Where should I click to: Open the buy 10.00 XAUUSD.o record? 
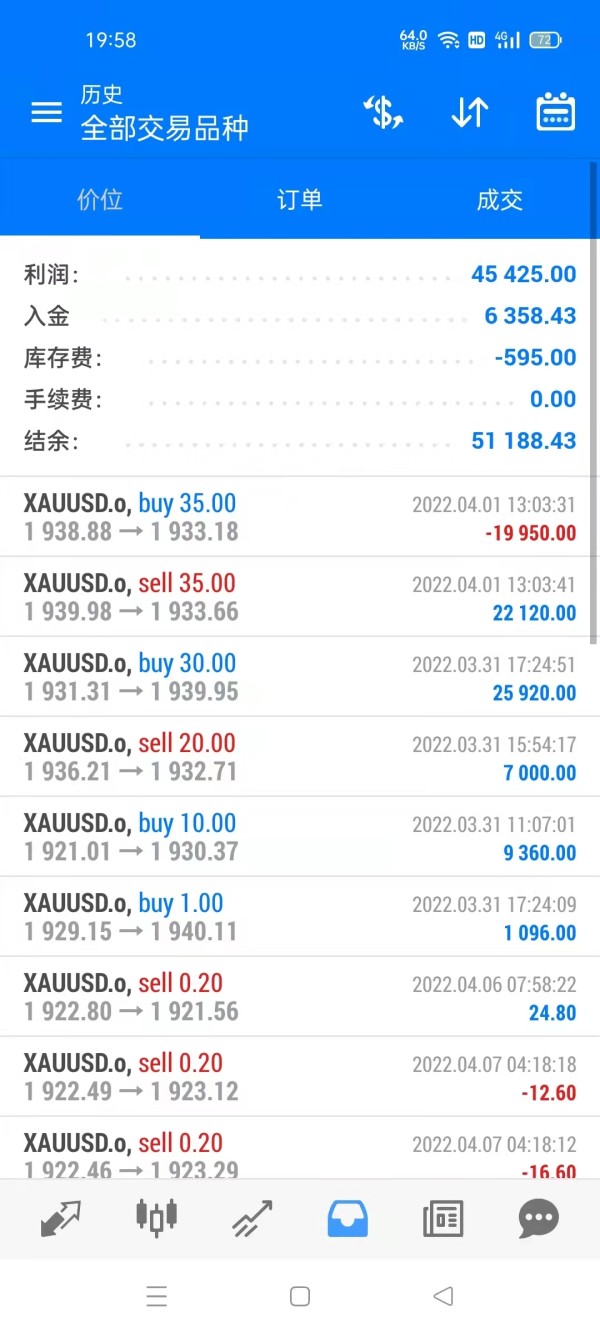299,837
